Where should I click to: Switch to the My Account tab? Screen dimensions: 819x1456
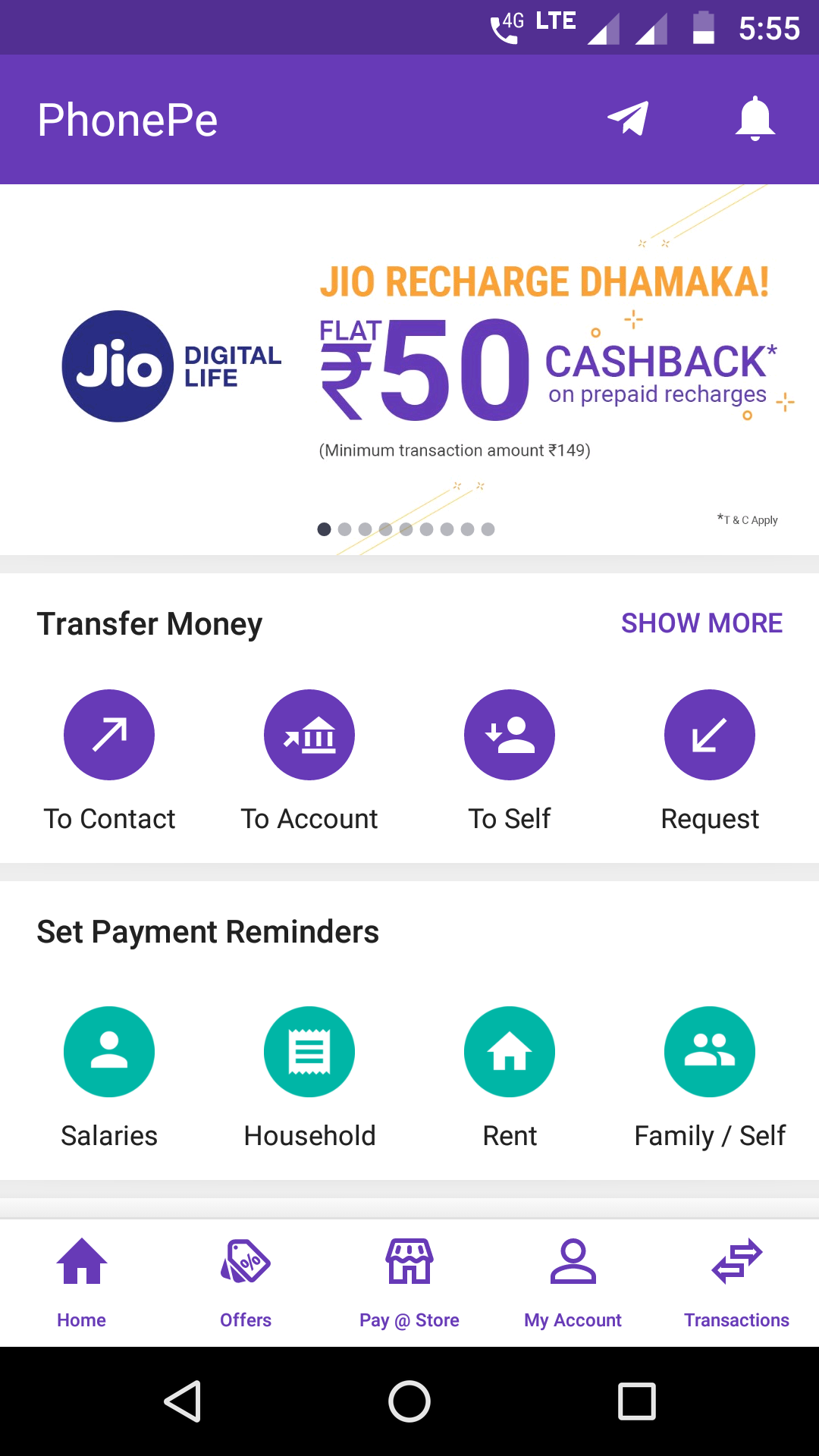[573, 1282]
